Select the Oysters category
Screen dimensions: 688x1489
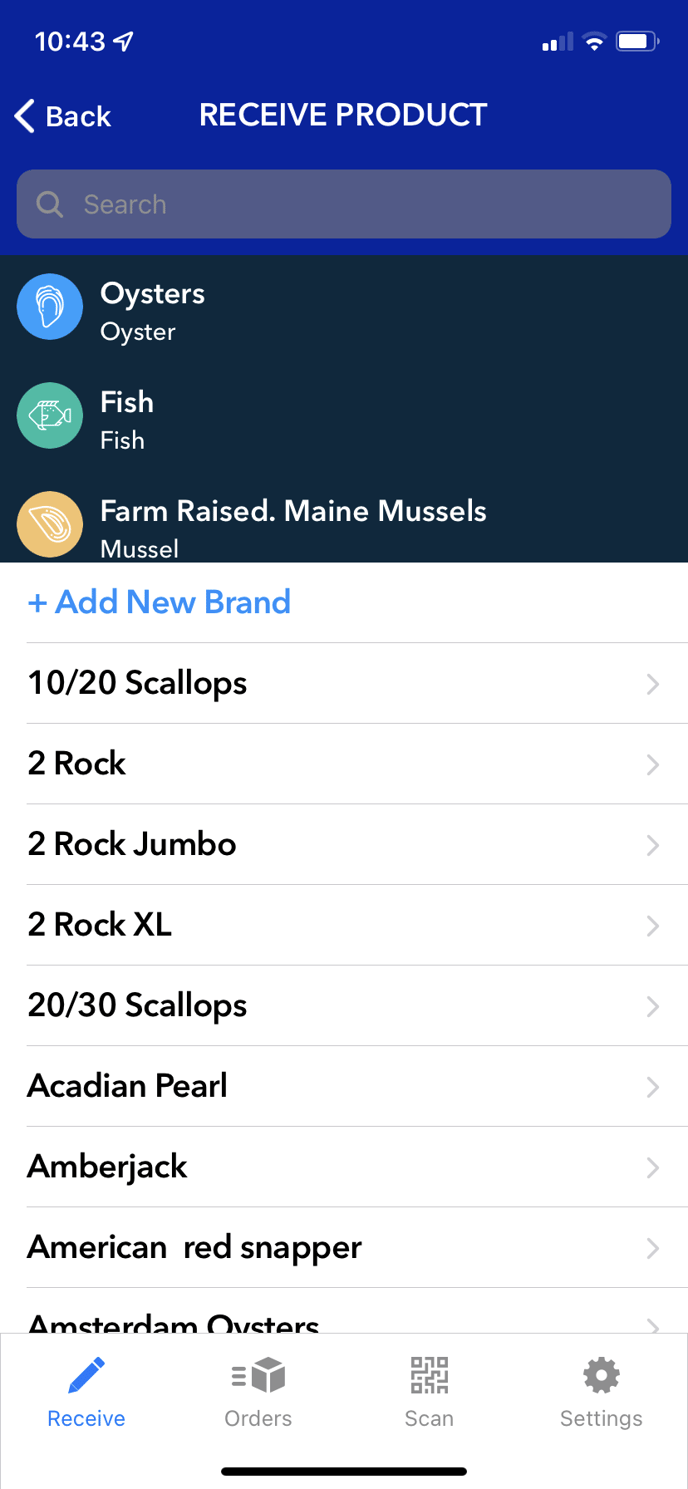[x=344, y=308]
